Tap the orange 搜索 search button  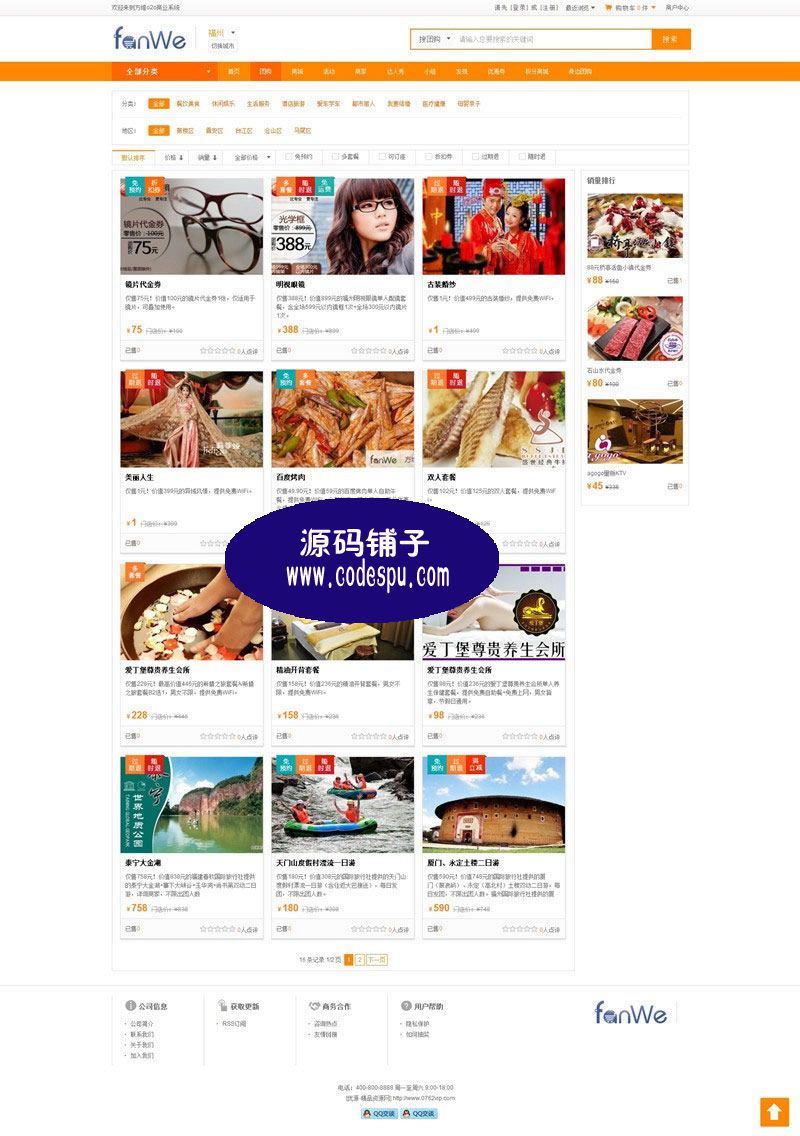pyautogui.click(x=670, y=39)
